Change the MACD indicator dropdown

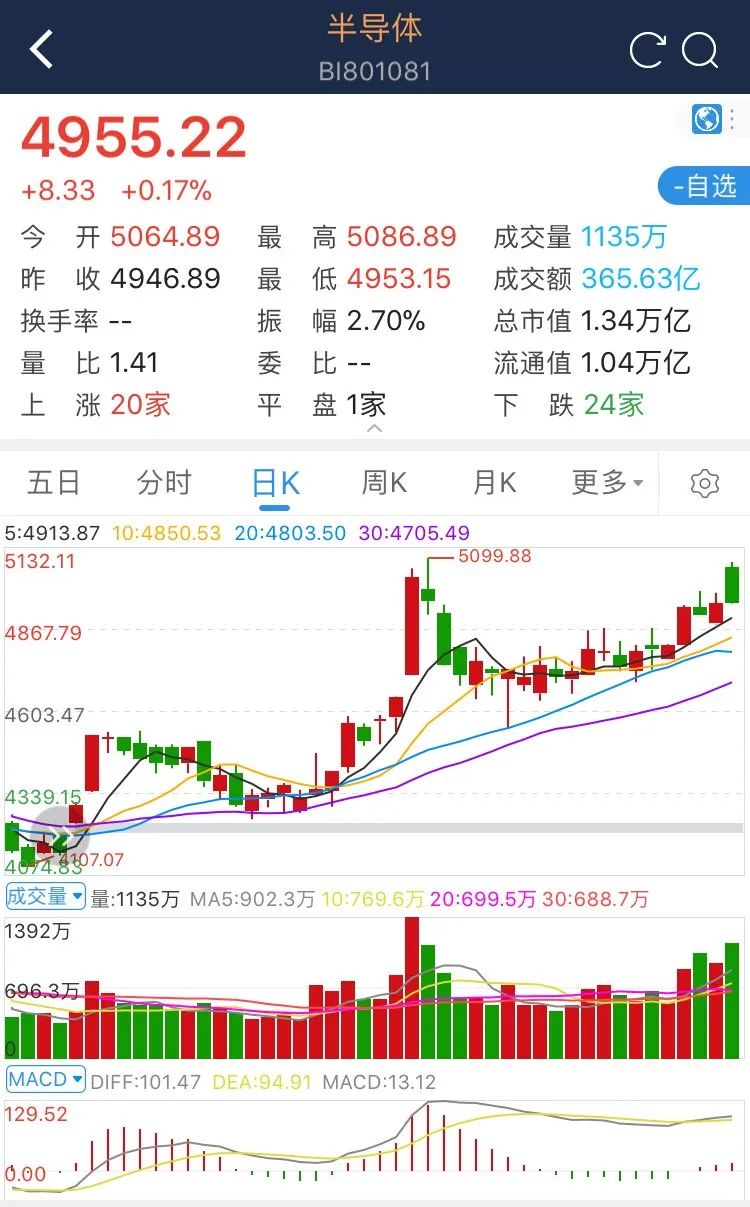[x=46, y=1080]
